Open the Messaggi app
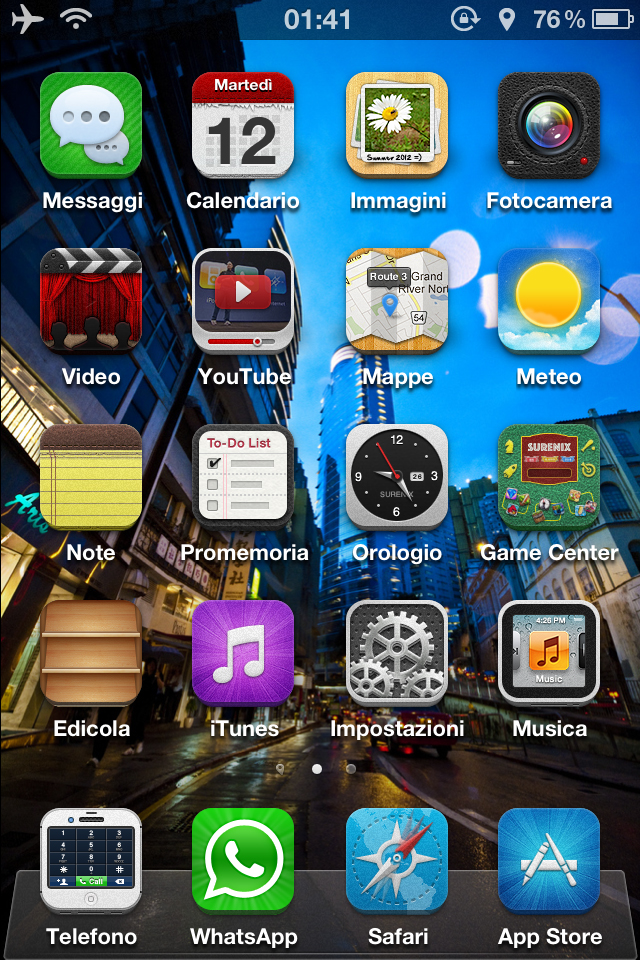The image size is (640, 960). click(91, 123)
